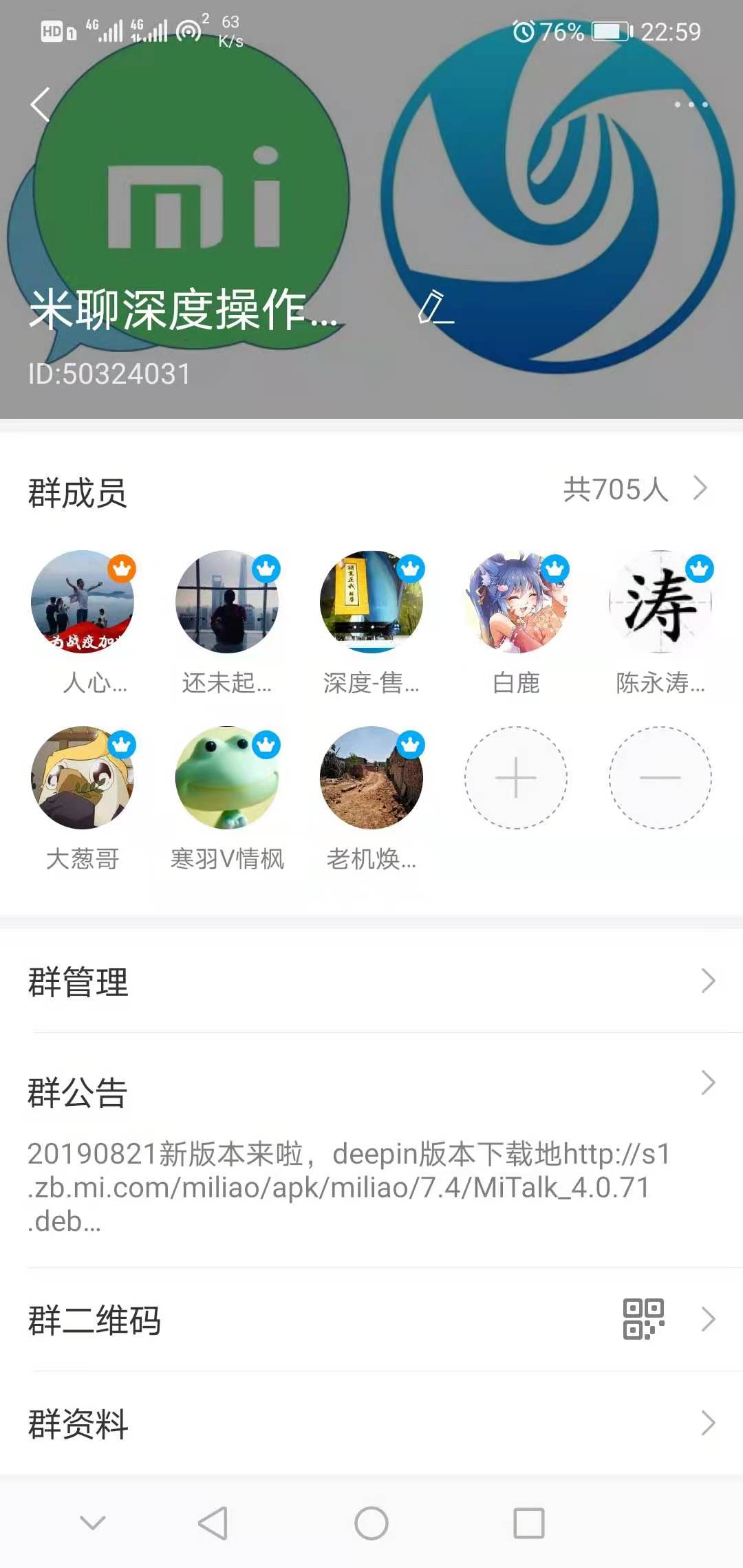Screen dimensions: 743x1568
Task: Open member 人心... profile
Action: 83,602
